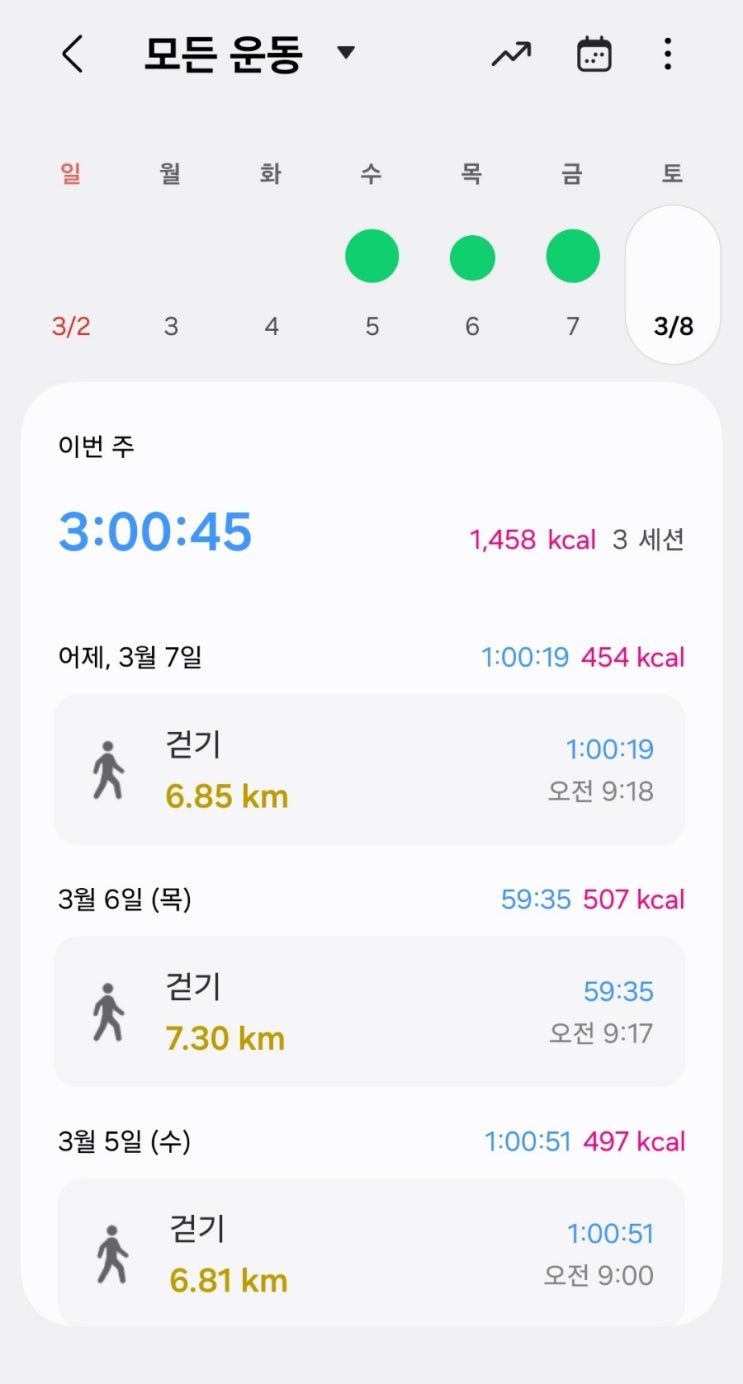Open the trends chart icon

tap(511, 54)
